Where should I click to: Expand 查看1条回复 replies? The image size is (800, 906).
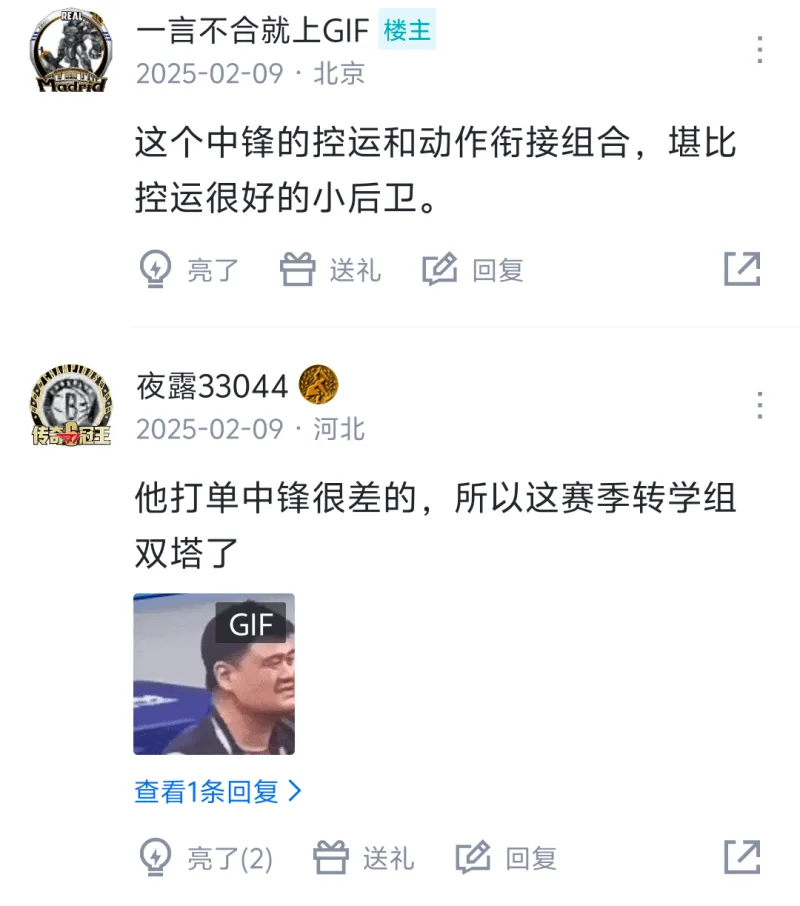[x=218, y=792]
